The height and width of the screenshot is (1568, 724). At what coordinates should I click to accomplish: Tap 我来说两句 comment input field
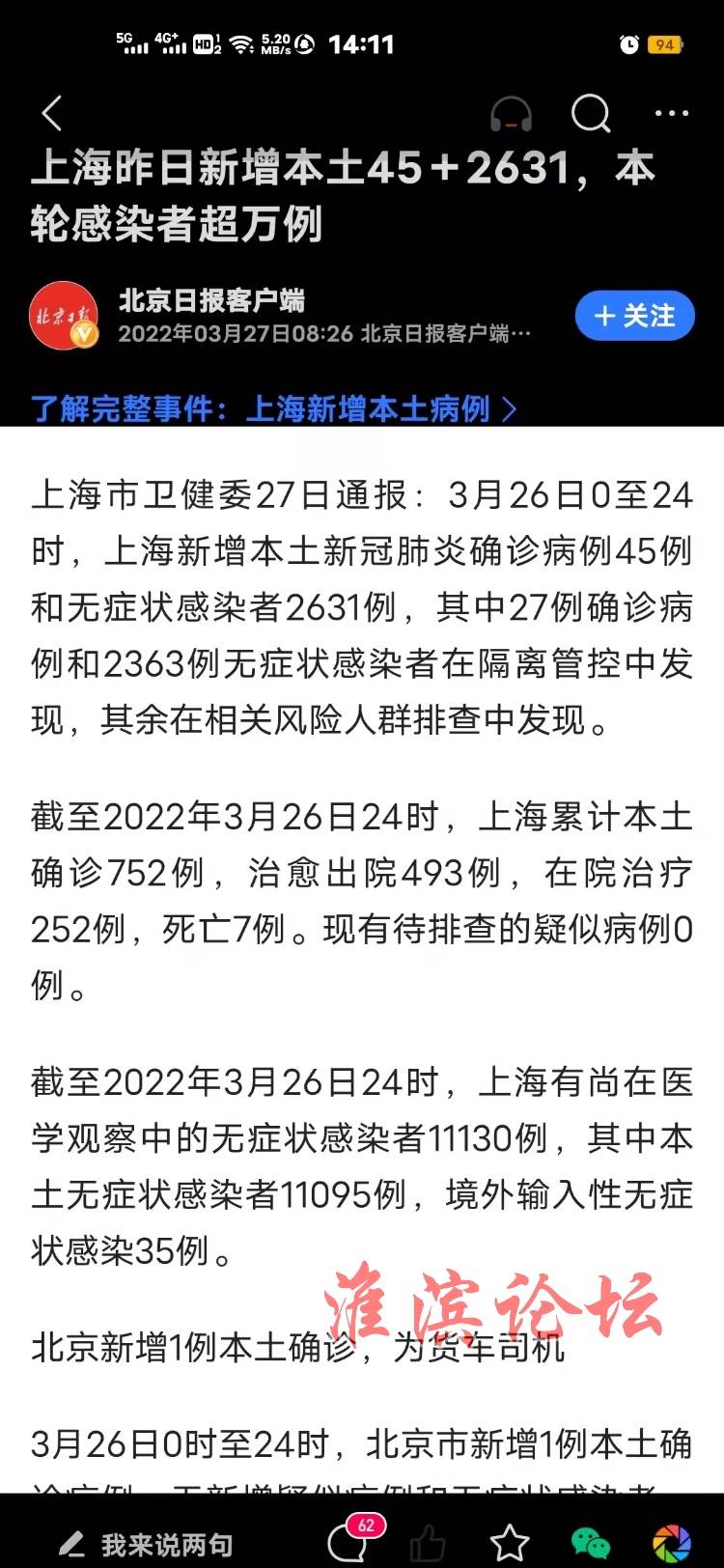coord(145,1544)
